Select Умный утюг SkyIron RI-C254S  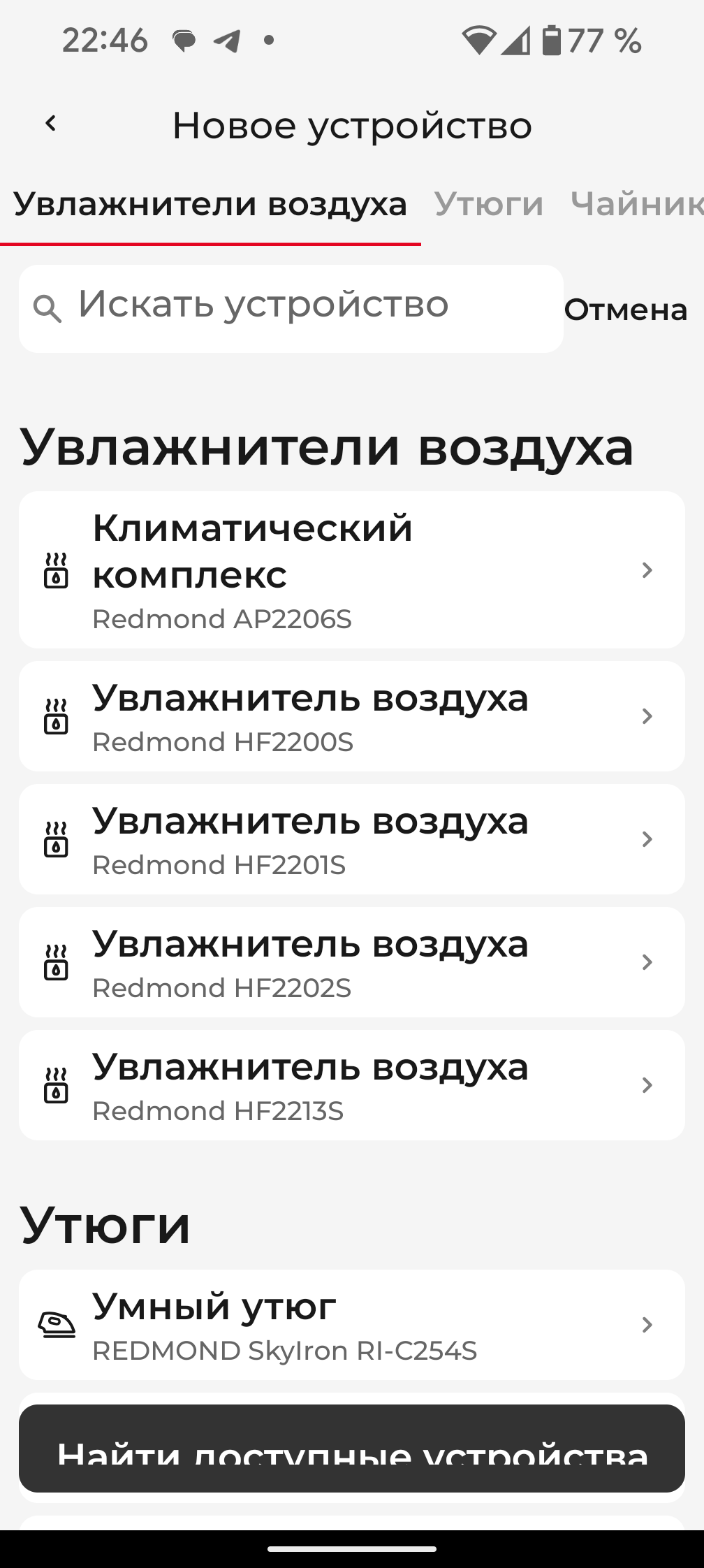[351, 1324]
